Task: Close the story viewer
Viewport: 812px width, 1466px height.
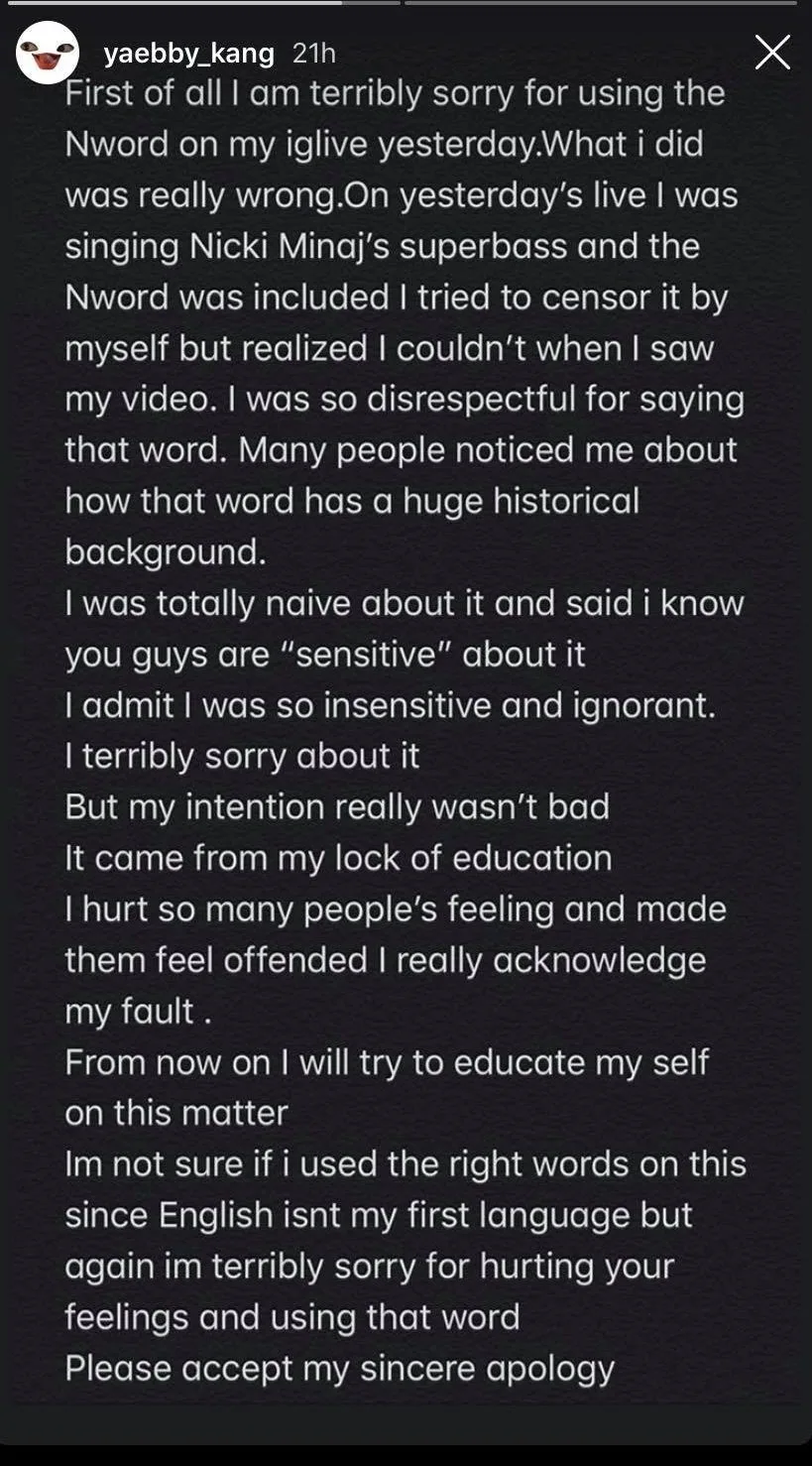Action: coord(772,53)
